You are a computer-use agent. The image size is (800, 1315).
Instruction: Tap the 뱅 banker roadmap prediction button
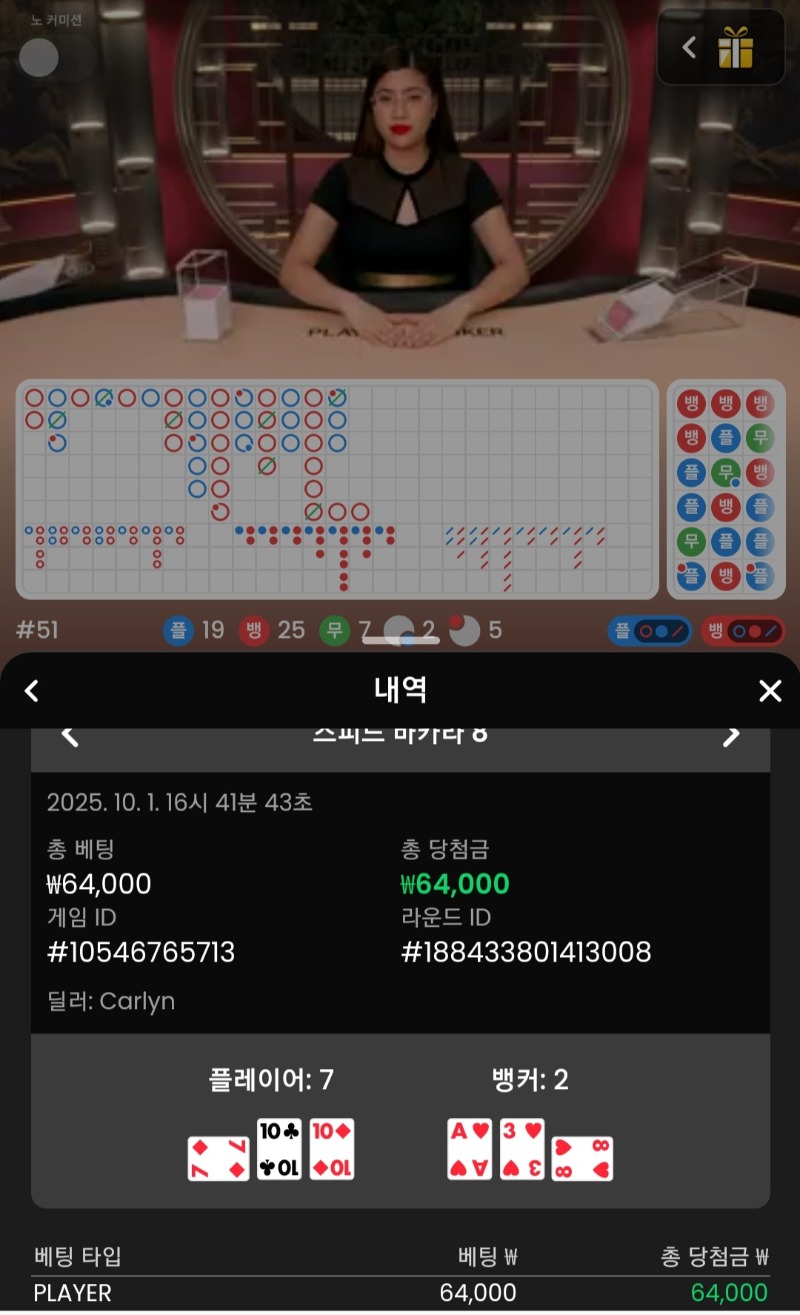pyautogui.click(x=742, y=632)
